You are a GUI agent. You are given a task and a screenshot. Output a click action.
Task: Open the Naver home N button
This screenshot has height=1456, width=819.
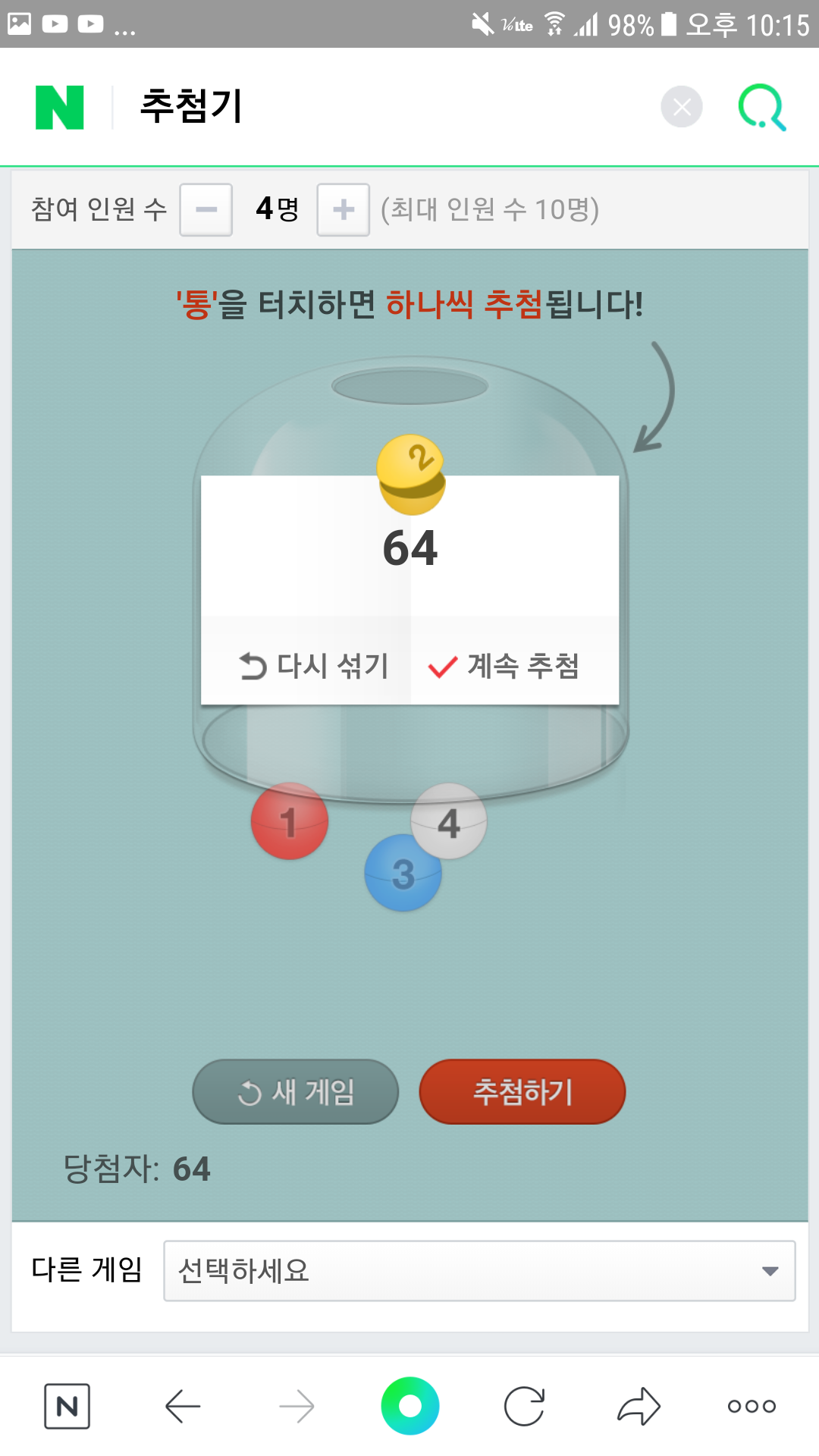pyautogui.click(x=67, y=1407)
